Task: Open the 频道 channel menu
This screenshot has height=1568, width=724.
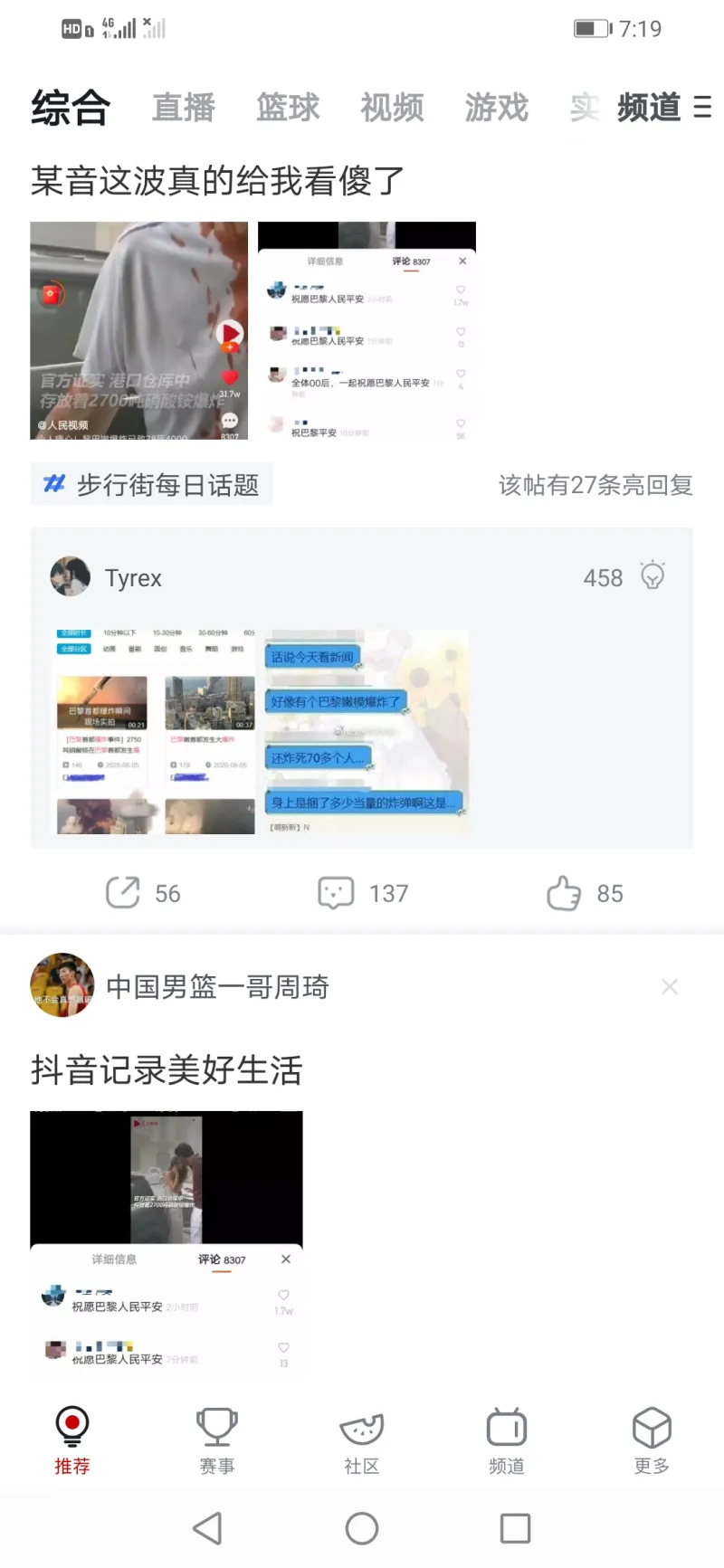Action: [663, 108]
